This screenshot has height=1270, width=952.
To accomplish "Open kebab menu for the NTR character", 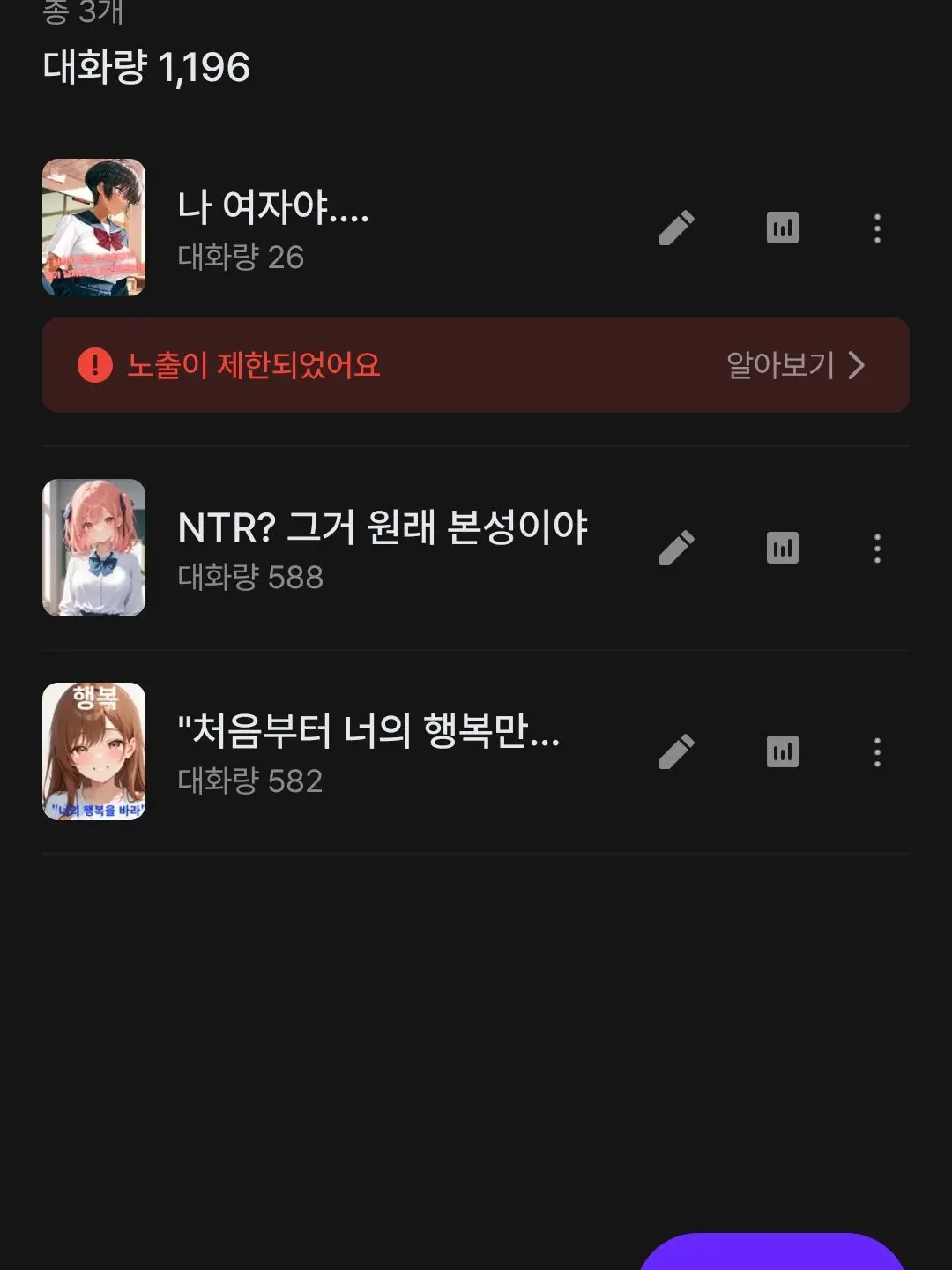I will [x=877, y=547].
